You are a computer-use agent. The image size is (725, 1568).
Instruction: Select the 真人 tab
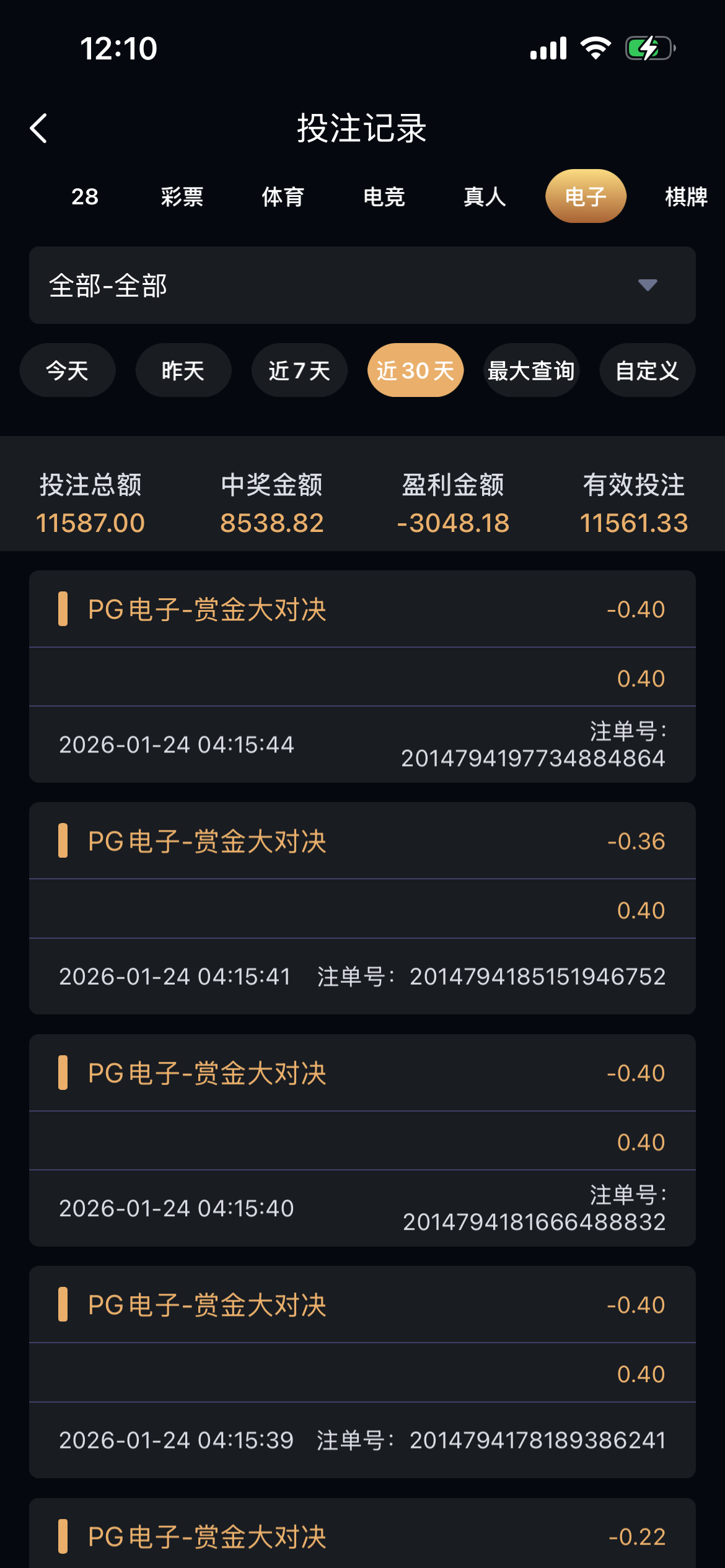(484, 197)
